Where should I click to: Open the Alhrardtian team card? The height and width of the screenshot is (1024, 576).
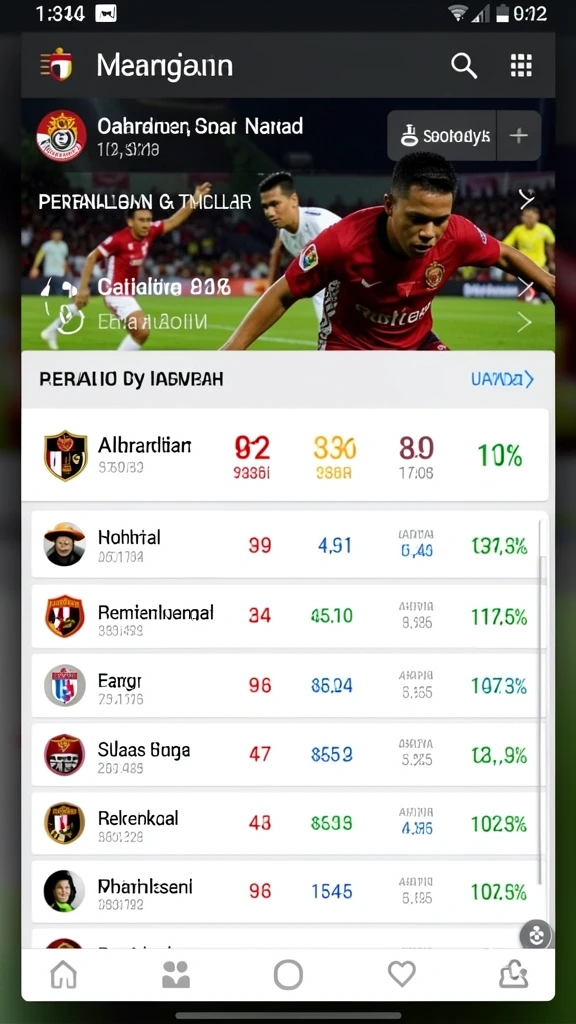[285, 455]
